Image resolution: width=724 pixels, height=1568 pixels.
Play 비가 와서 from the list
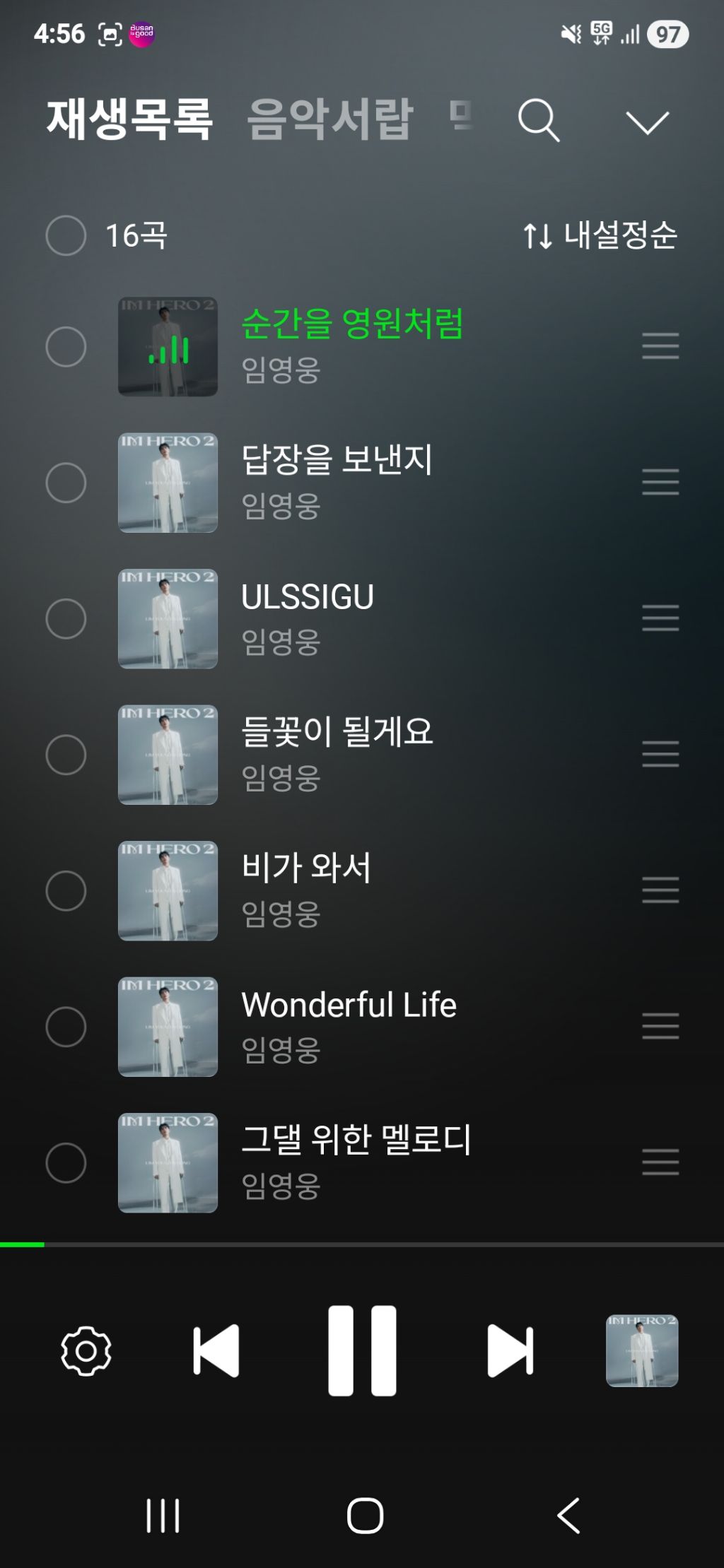[x=305, y=868]
